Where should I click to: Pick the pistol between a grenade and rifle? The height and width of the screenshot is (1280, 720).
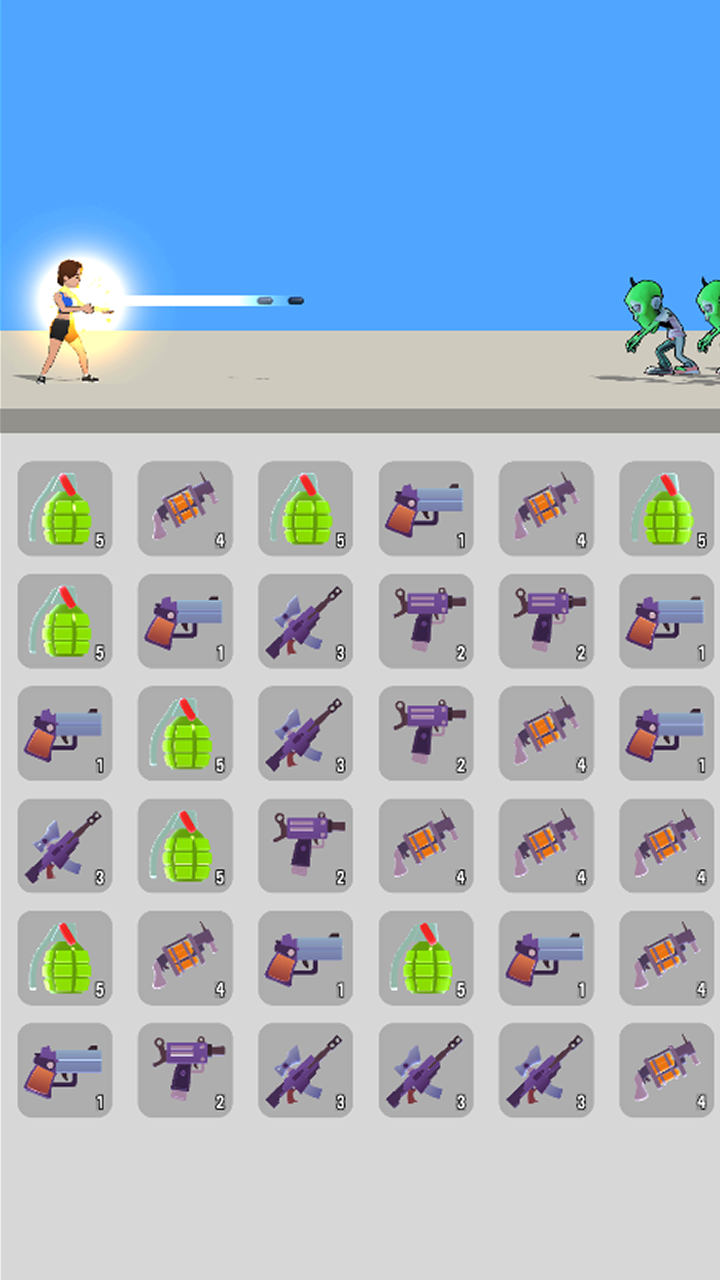click(185, 621)
